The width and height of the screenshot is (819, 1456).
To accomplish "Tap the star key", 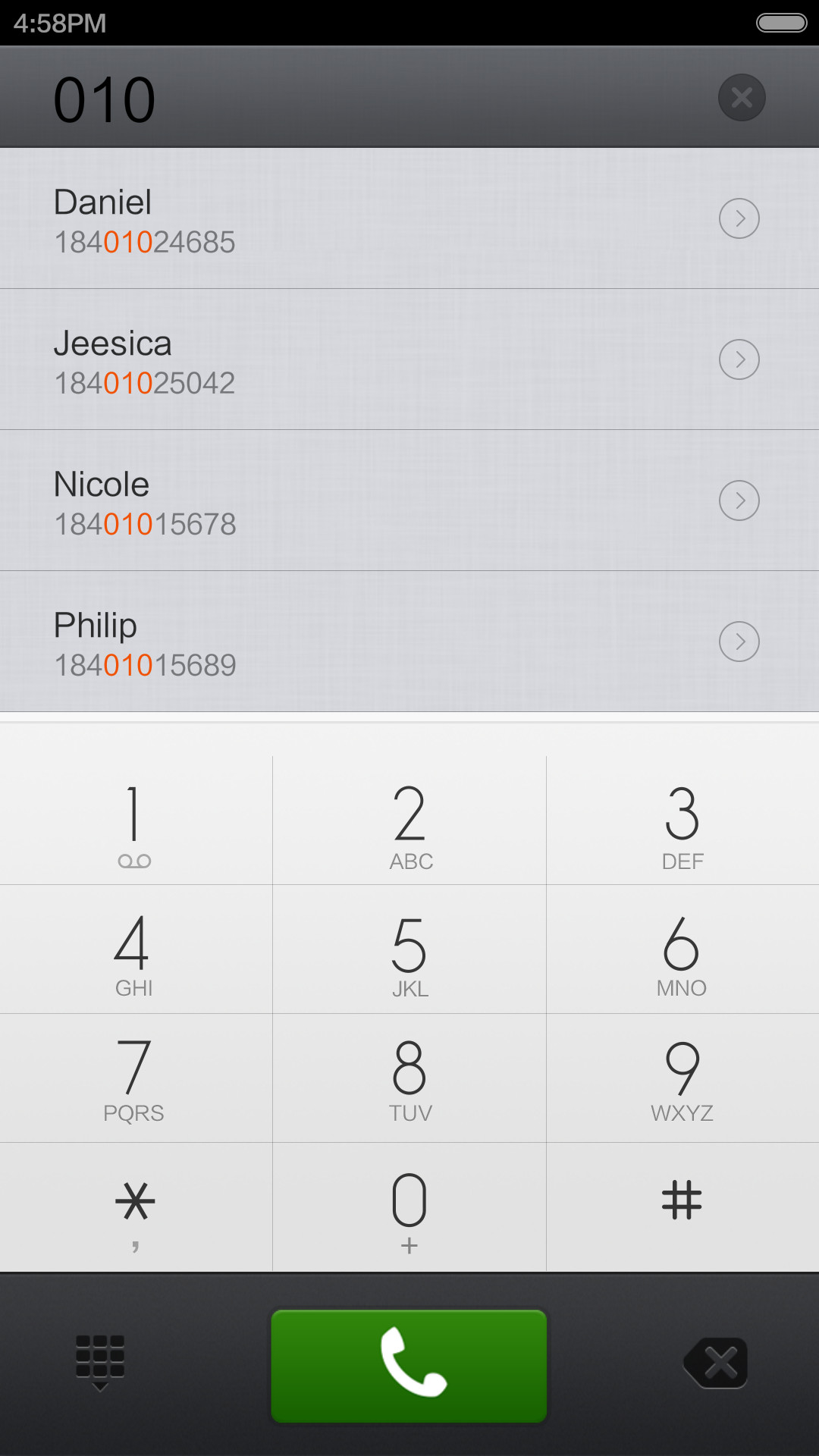I will tap(136, 1207).
